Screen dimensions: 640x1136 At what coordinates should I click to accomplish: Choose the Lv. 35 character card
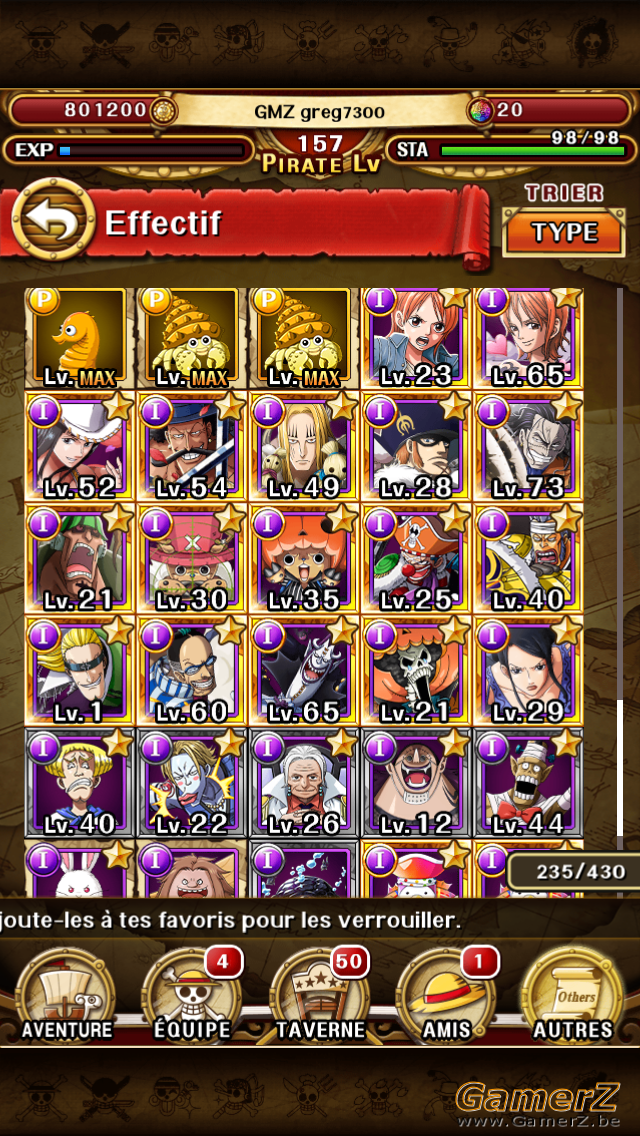(x=304, y=560)
